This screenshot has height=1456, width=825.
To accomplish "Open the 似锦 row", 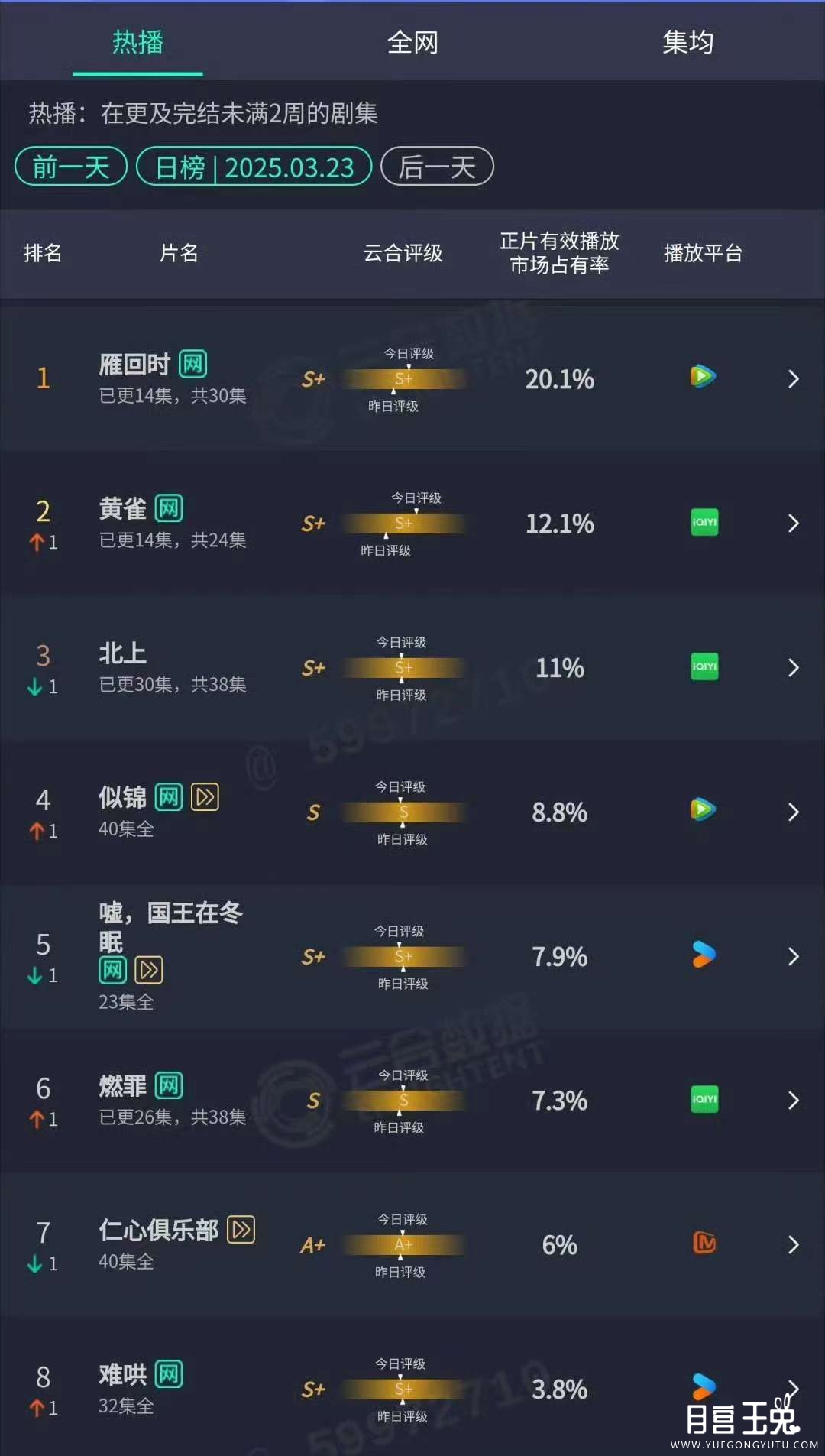I will [793, 812].
